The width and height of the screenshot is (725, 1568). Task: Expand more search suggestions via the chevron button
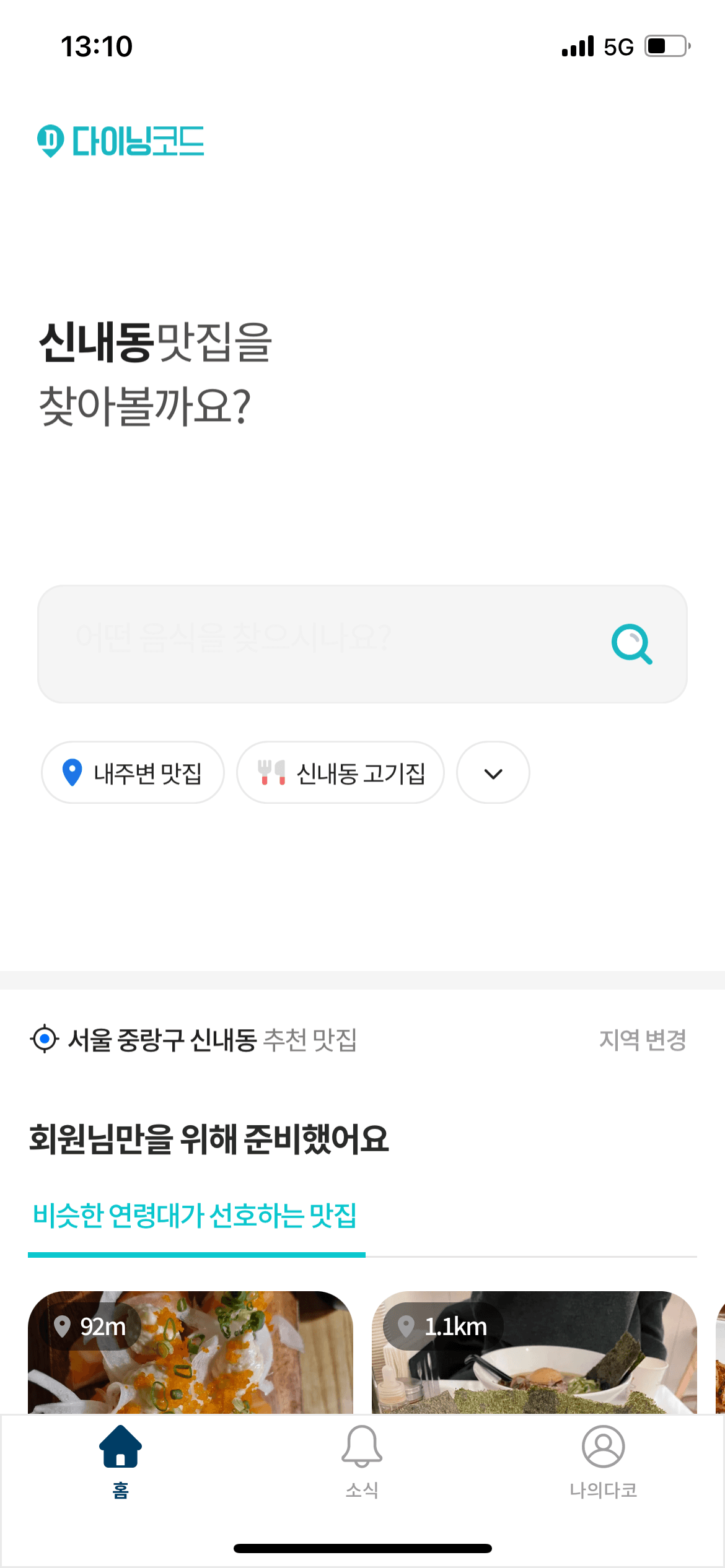click(492, 772)
